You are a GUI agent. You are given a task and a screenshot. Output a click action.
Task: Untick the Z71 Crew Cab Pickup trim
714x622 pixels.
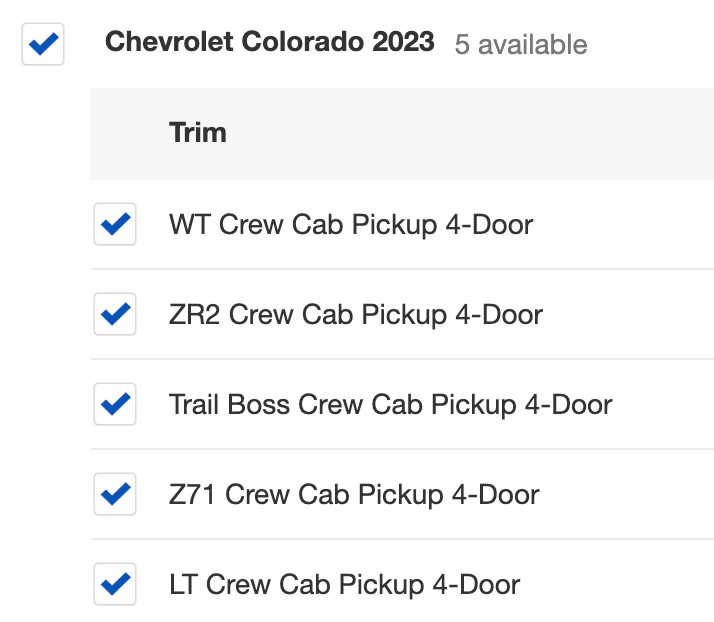[x=115, y=494]
